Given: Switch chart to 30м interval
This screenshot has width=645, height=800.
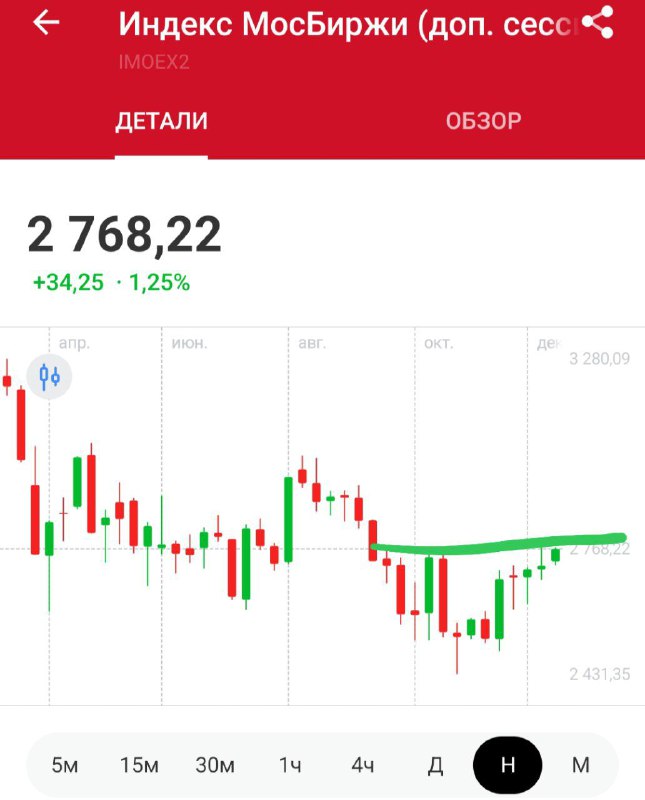Looking at the screenshot, I should 214,766.
